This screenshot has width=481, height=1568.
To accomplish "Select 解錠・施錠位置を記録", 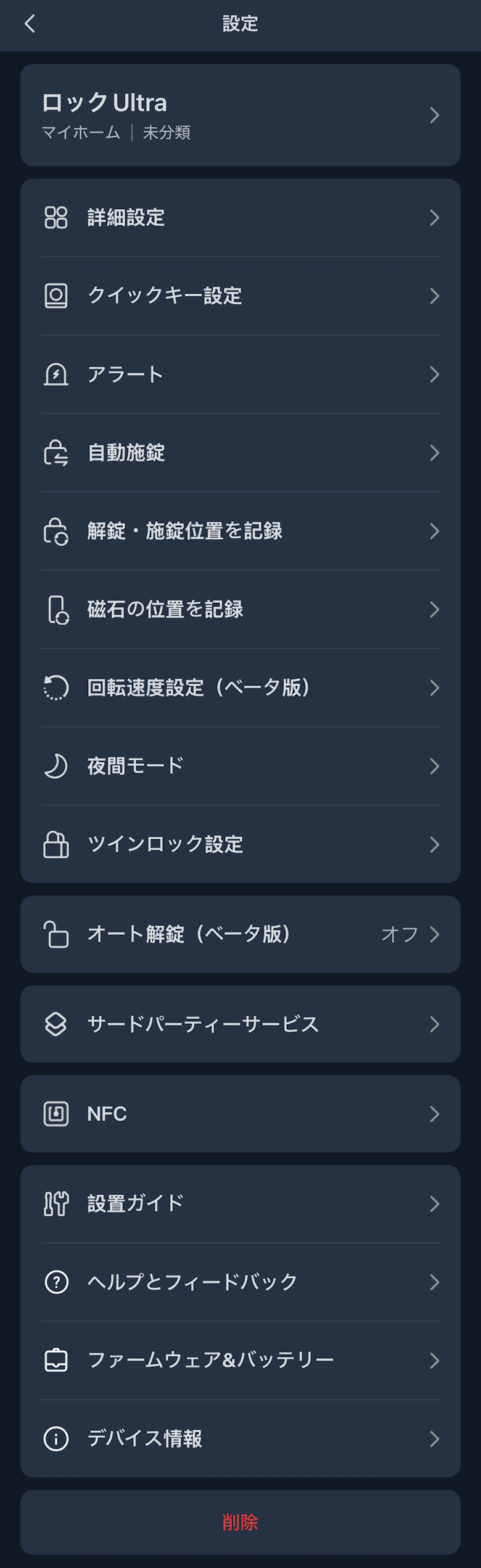I will click(x=240, y=531).
